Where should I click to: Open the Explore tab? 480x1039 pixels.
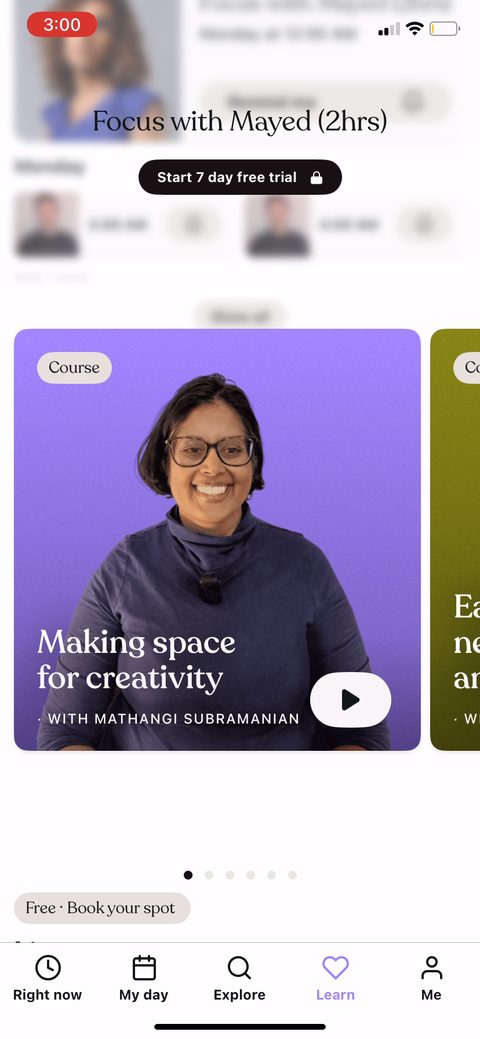pos(239,979)
